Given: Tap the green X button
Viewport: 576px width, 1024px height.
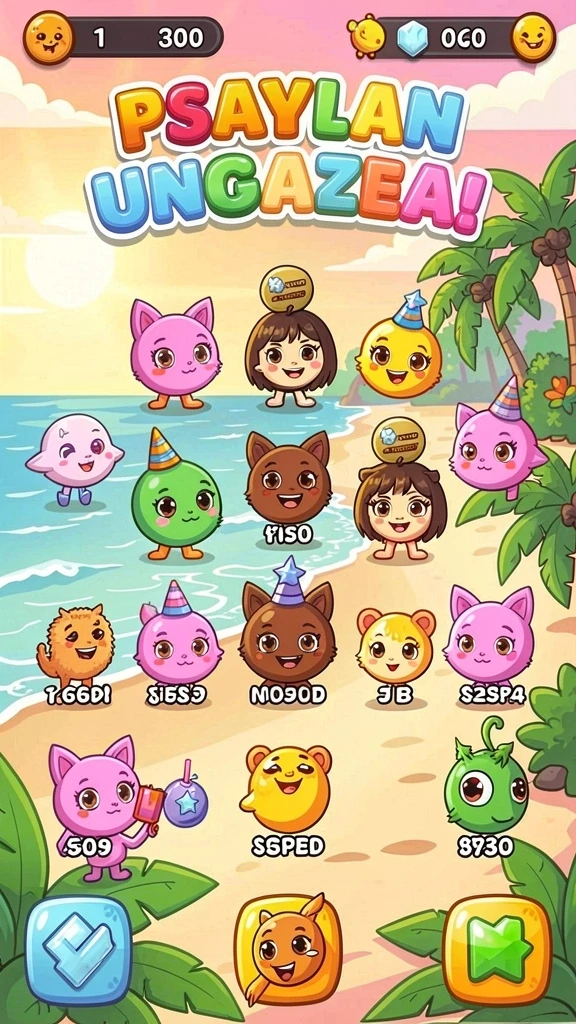Looking at the screenshot, I should coord(497,950).
